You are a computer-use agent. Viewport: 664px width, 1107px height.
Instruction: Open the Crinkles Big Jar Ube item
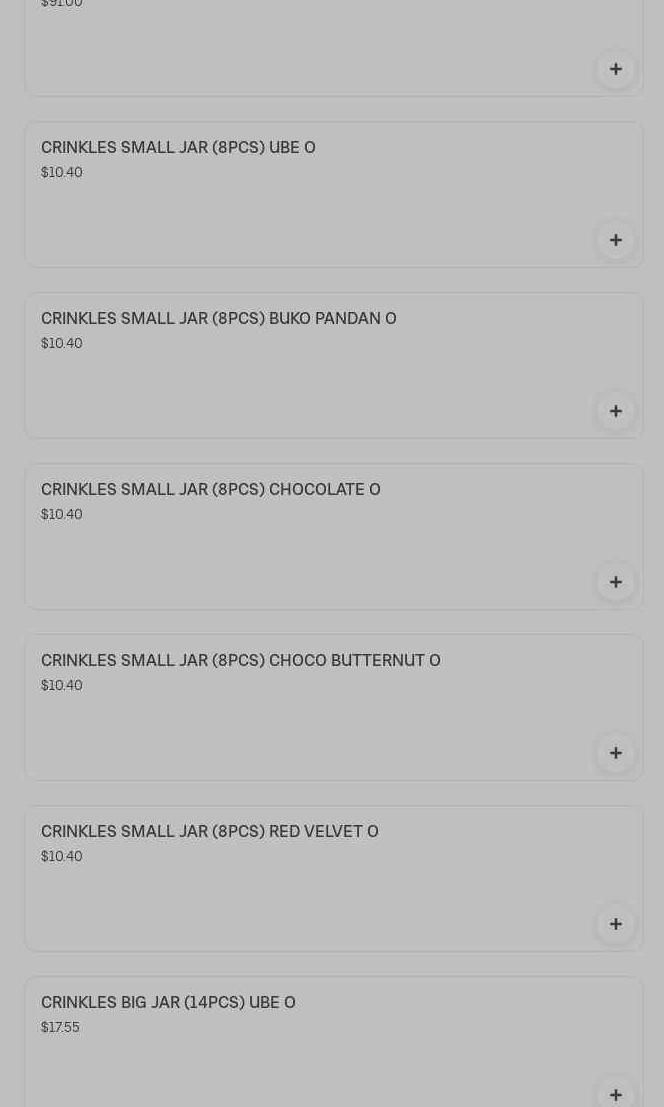(x=168, y=1003)
